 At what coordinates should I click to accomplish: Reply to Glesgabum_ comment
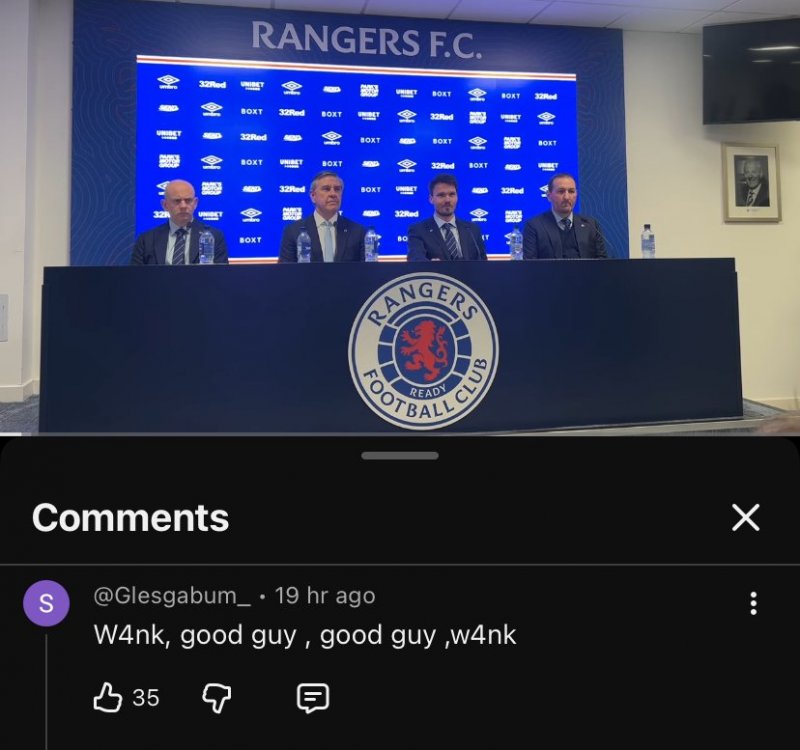pos(313,698)
